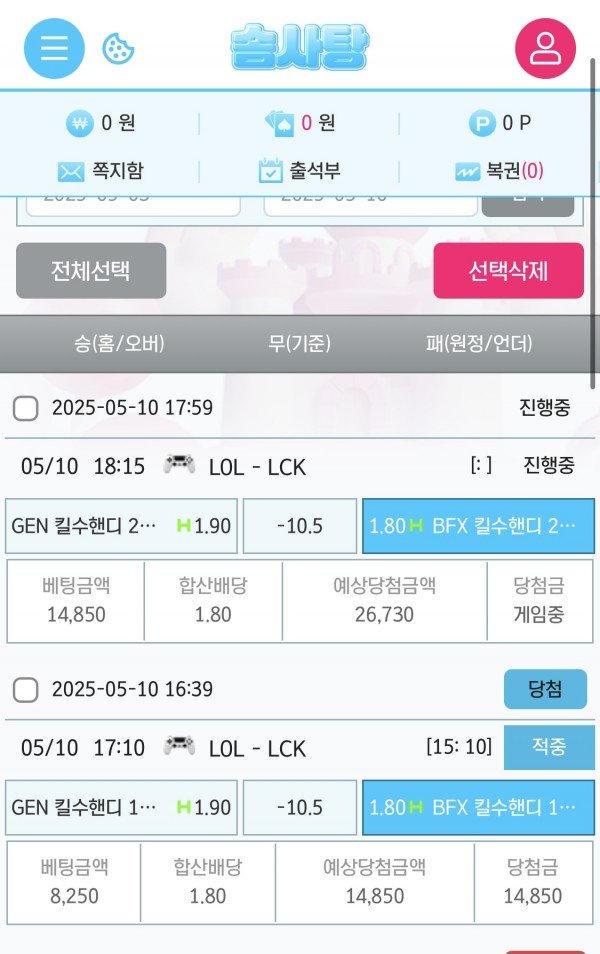The height and width of the screenshot is (954, 600).
Task: Open 복권 lottery page
Action: 499,171
